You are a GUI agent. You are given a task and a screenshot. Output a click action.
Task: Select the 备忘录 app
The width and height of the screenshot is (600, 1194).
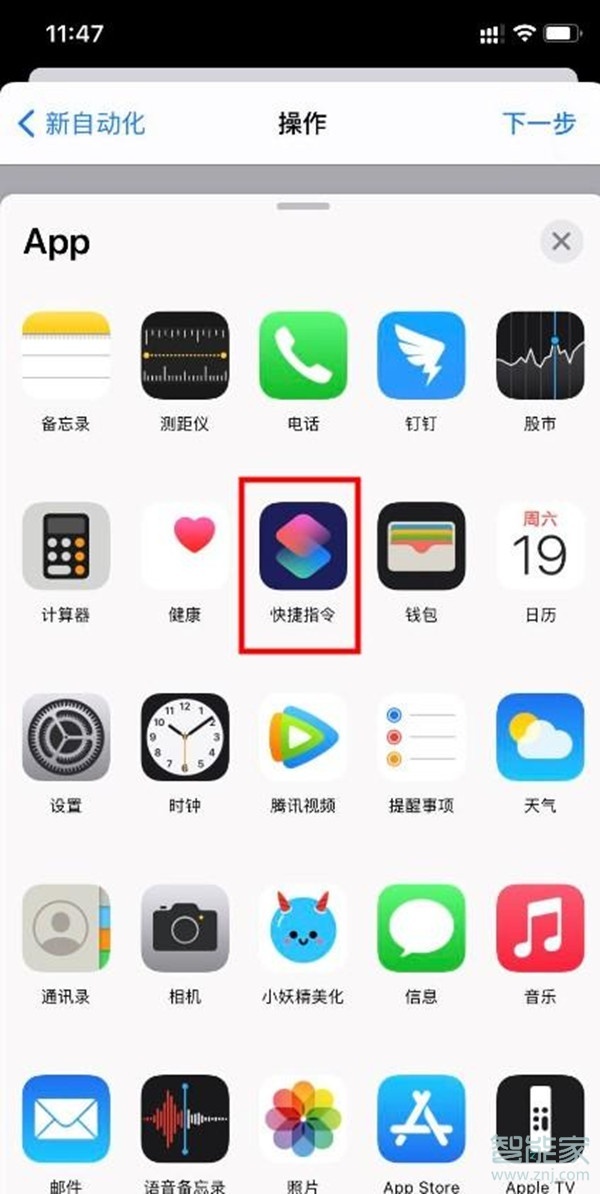pos(66,356)
